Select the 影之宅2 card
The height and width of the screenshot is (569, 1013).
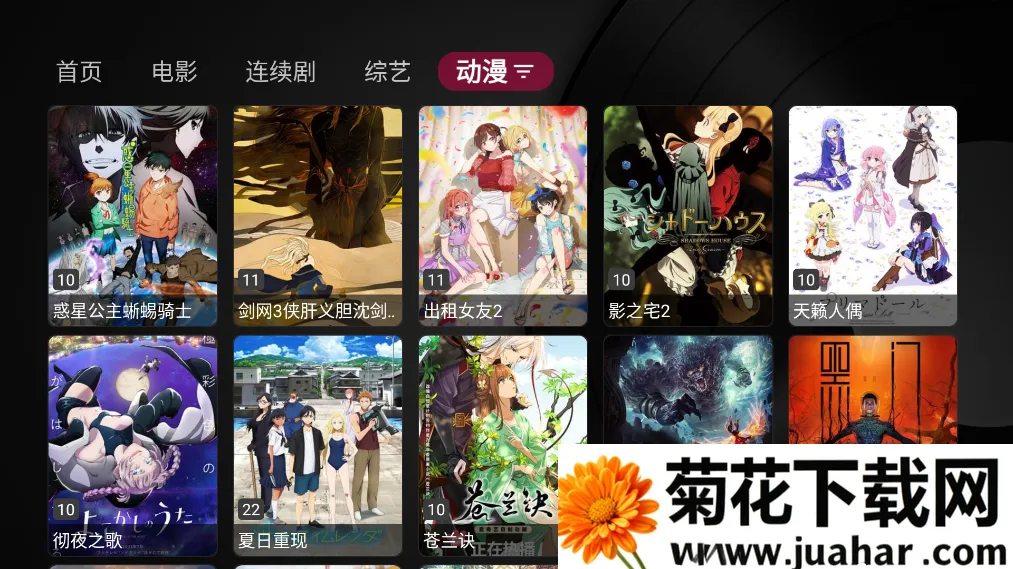(x=688, y=216)
